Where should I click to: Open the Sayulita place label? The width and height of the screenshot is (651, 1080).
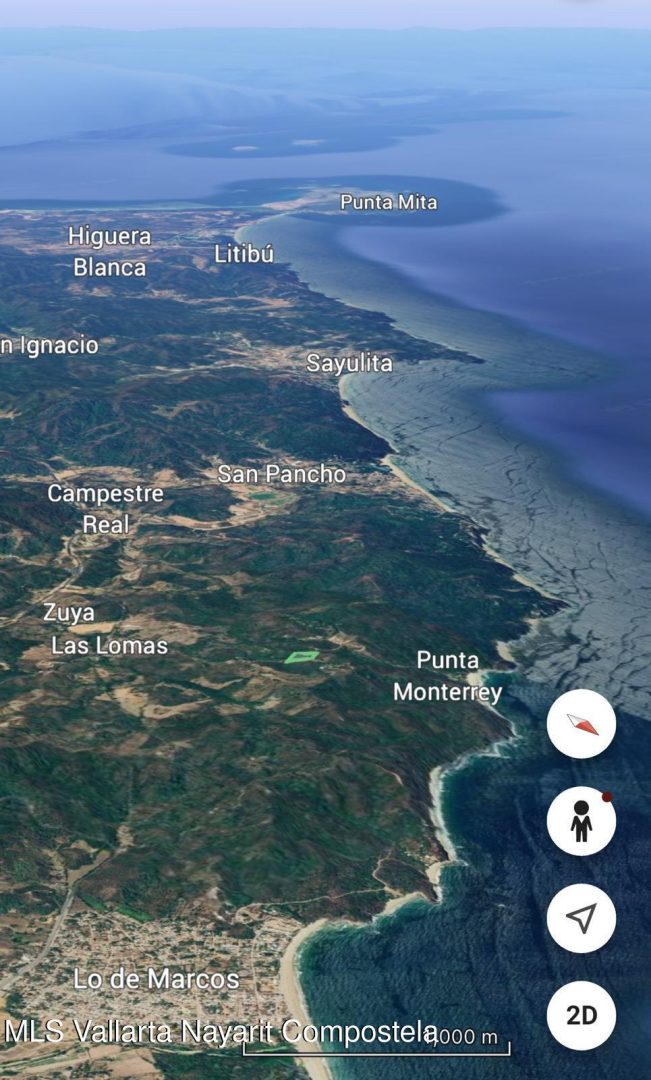click(349, 363)
